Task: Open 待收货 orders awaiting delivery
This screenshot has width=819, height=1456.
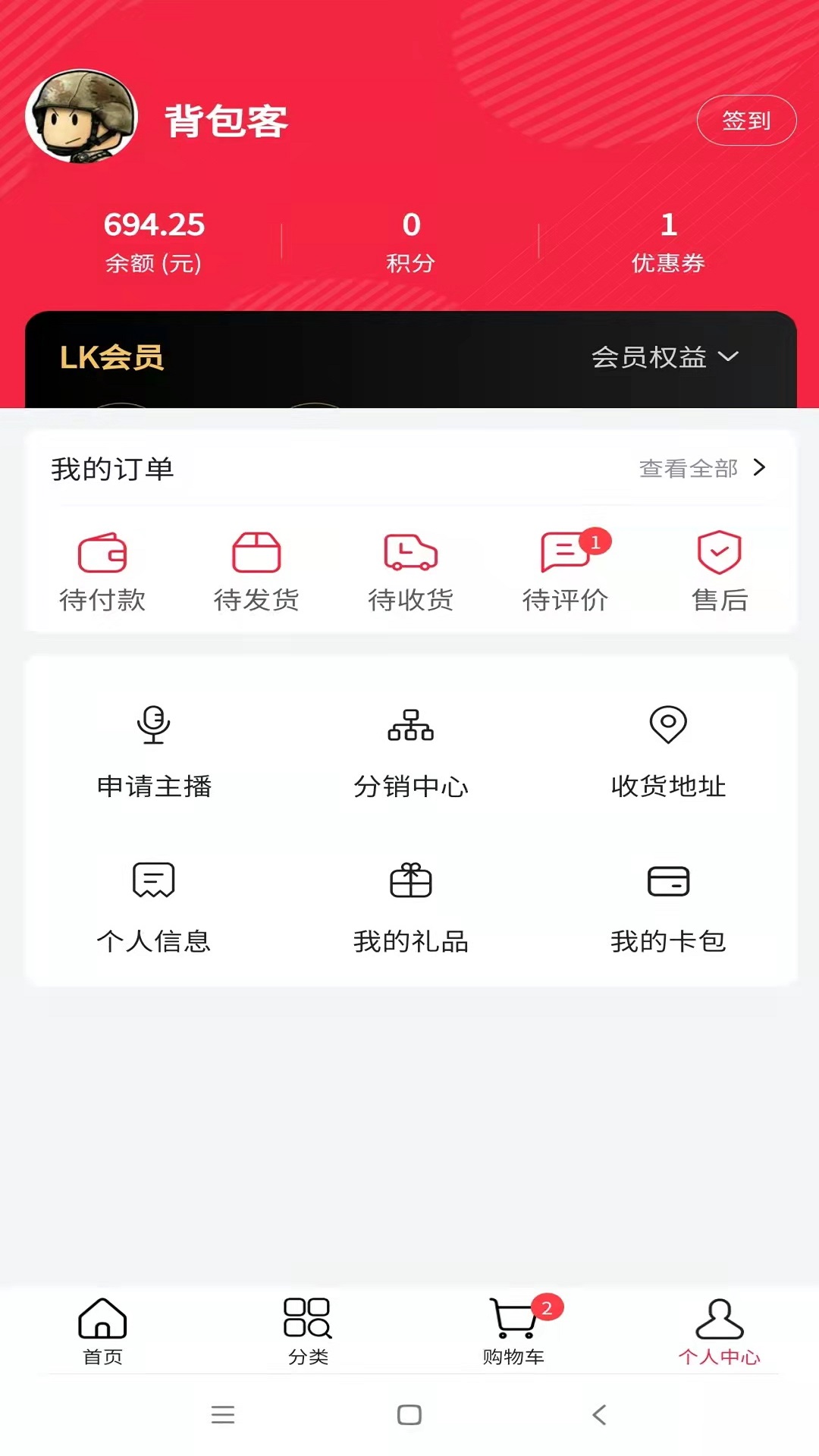Action: pos(410,570)
